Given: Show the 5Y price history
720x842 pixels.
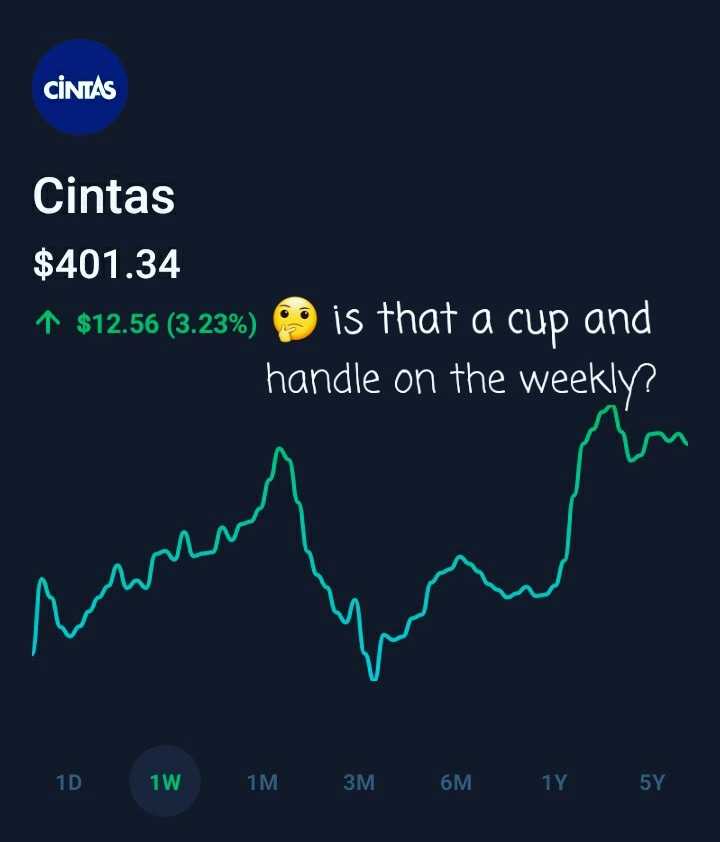Looking at the screenshot, I should click(652, 782).
